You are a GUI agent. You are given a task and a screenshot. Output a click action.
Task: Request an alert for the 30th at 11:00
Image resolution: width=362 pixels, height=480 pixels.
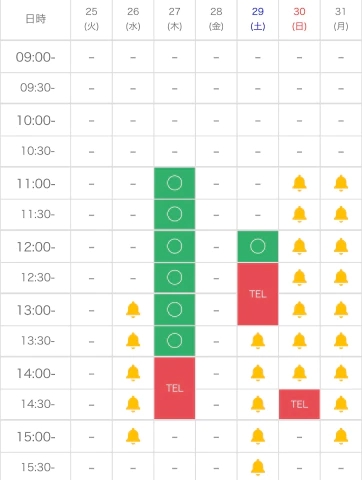coord(299,183)
